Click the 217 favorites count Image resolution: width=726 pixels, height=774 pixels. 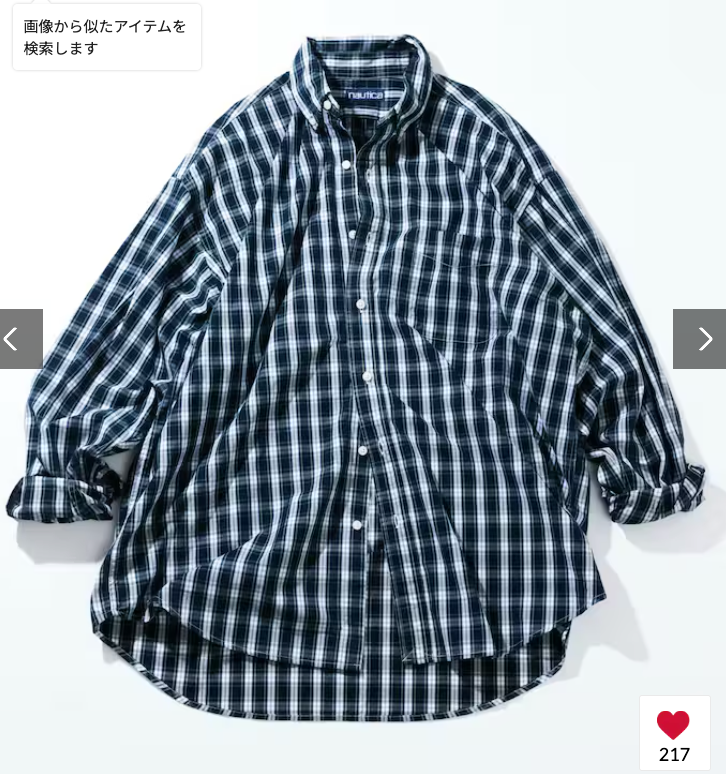tap(675, 756)
